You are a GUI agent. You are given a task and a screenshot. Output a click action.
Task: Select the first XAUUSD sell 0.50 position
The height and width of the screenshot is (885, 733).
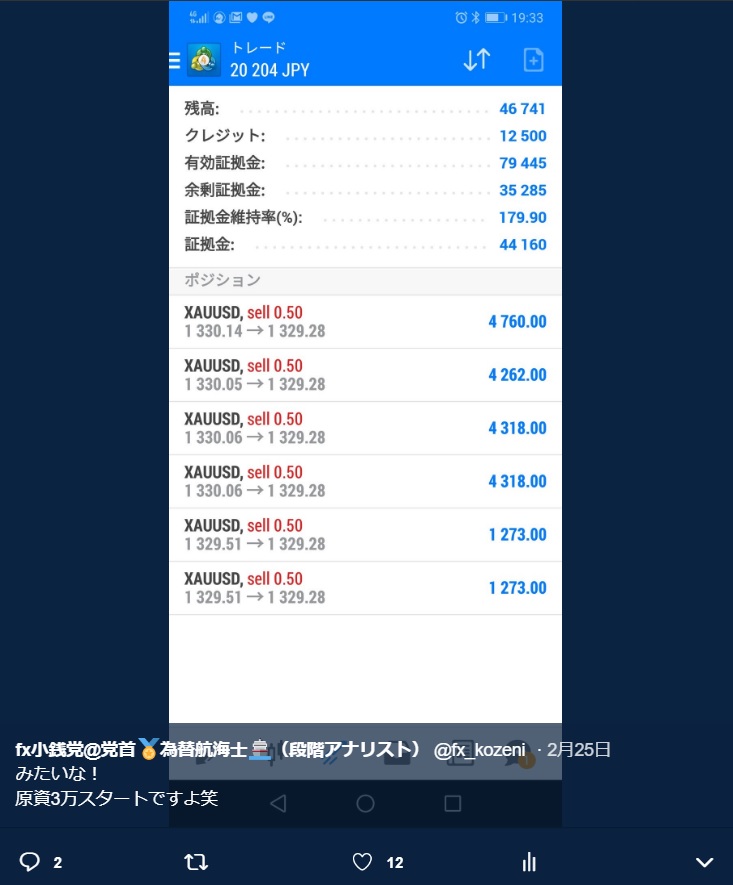click(x=365, y=321)
